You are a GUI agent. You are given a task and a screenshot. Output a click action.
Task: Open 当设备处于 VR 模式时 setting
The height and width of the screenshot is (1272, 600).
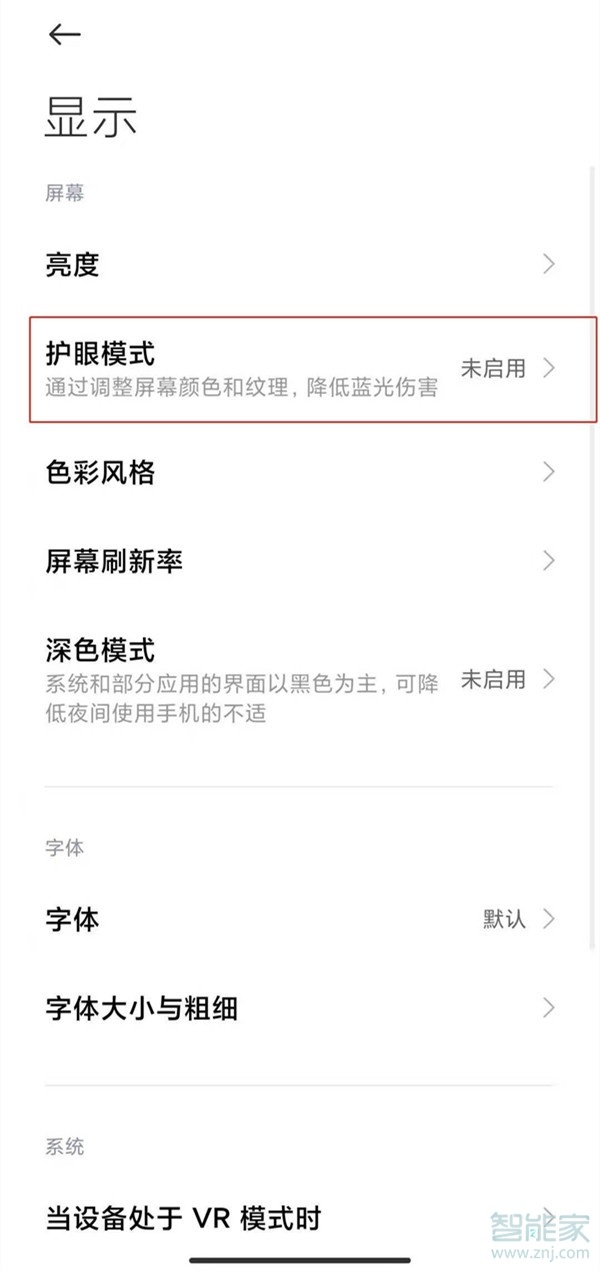[300, 1217]
